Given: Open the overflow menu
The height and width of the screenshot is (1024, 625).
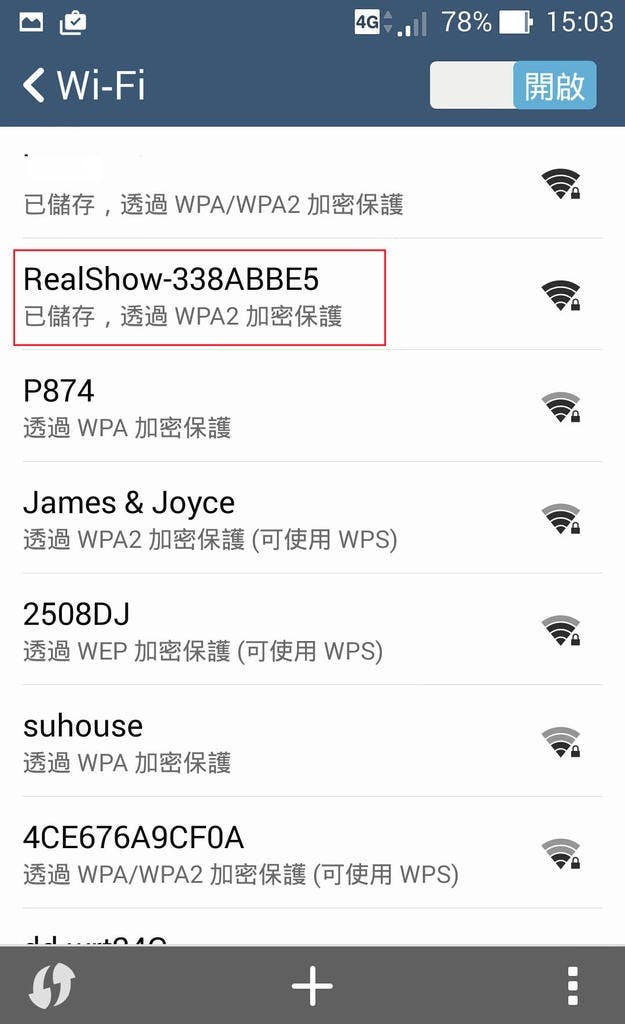Looking at the screenshot, I should click(573, 985).
